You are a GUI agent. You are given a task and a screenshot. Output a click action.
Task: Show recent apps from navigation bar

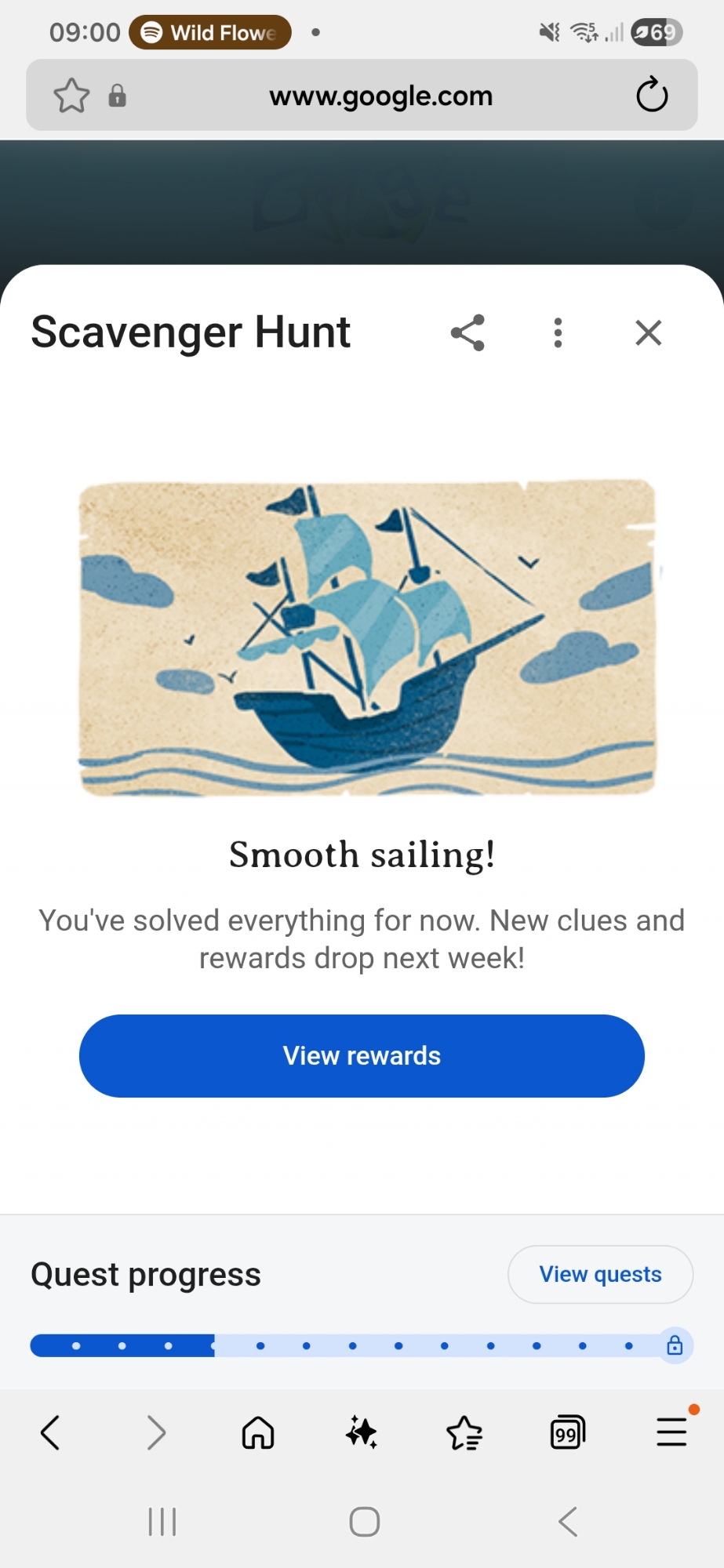point(162,1522)
